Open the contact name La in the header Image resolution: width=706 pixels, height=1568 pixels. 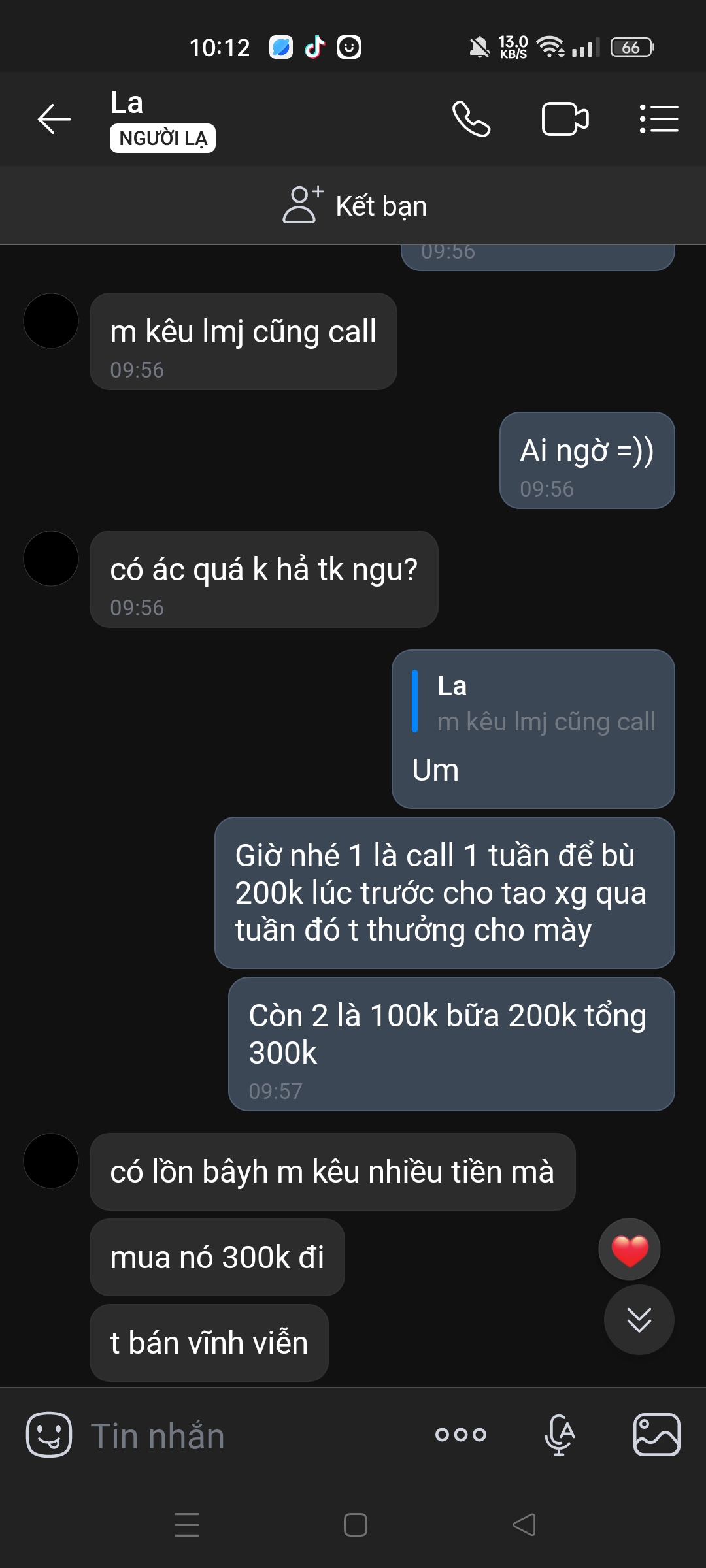click(127, 103)
